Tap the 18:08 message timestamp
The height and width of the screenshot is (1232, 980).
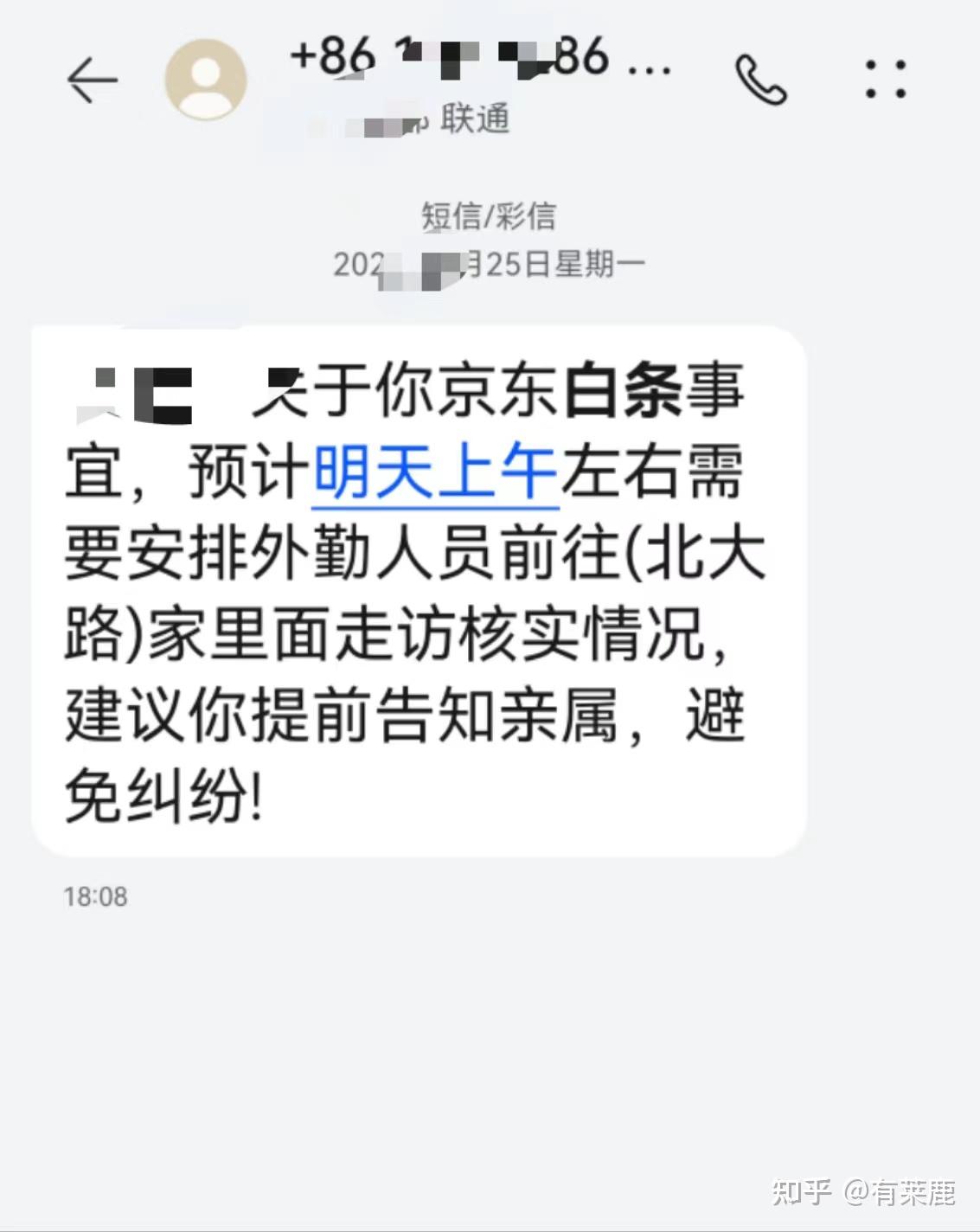click(93, 896)
